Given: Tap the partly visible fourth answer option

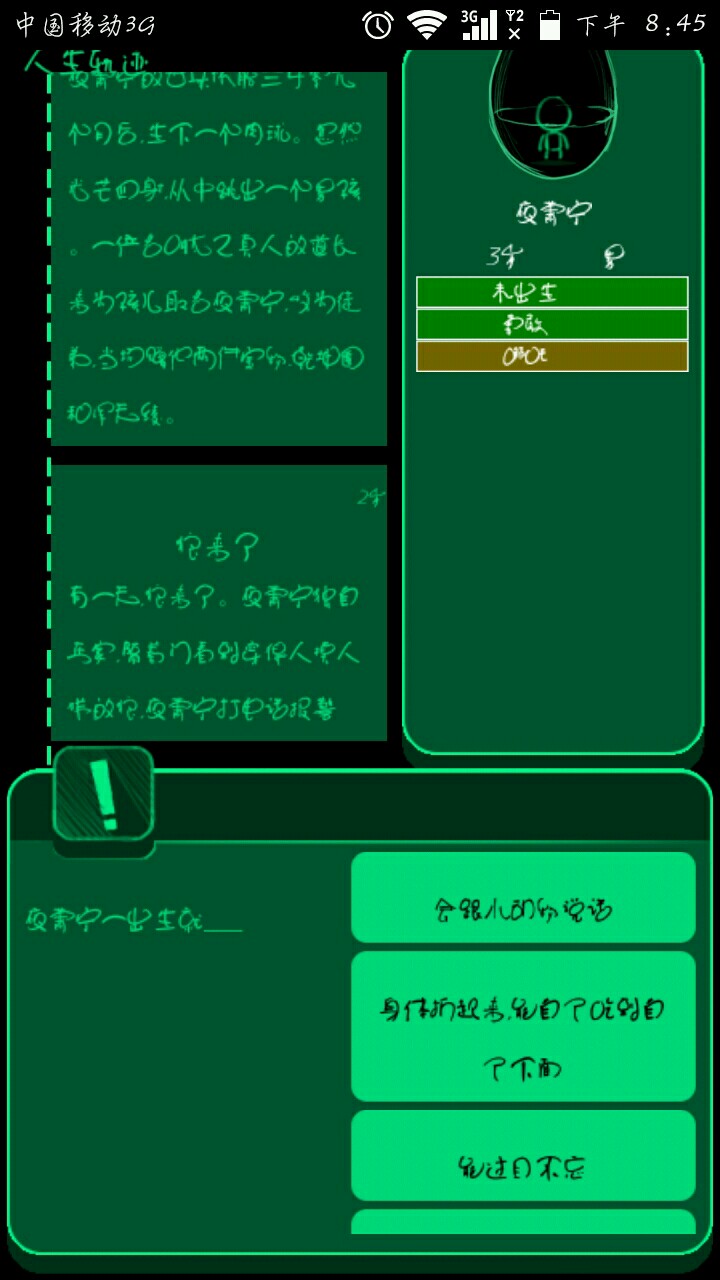Looking at the screenshot, I should pyautogui.click(x=523, y=1221).
